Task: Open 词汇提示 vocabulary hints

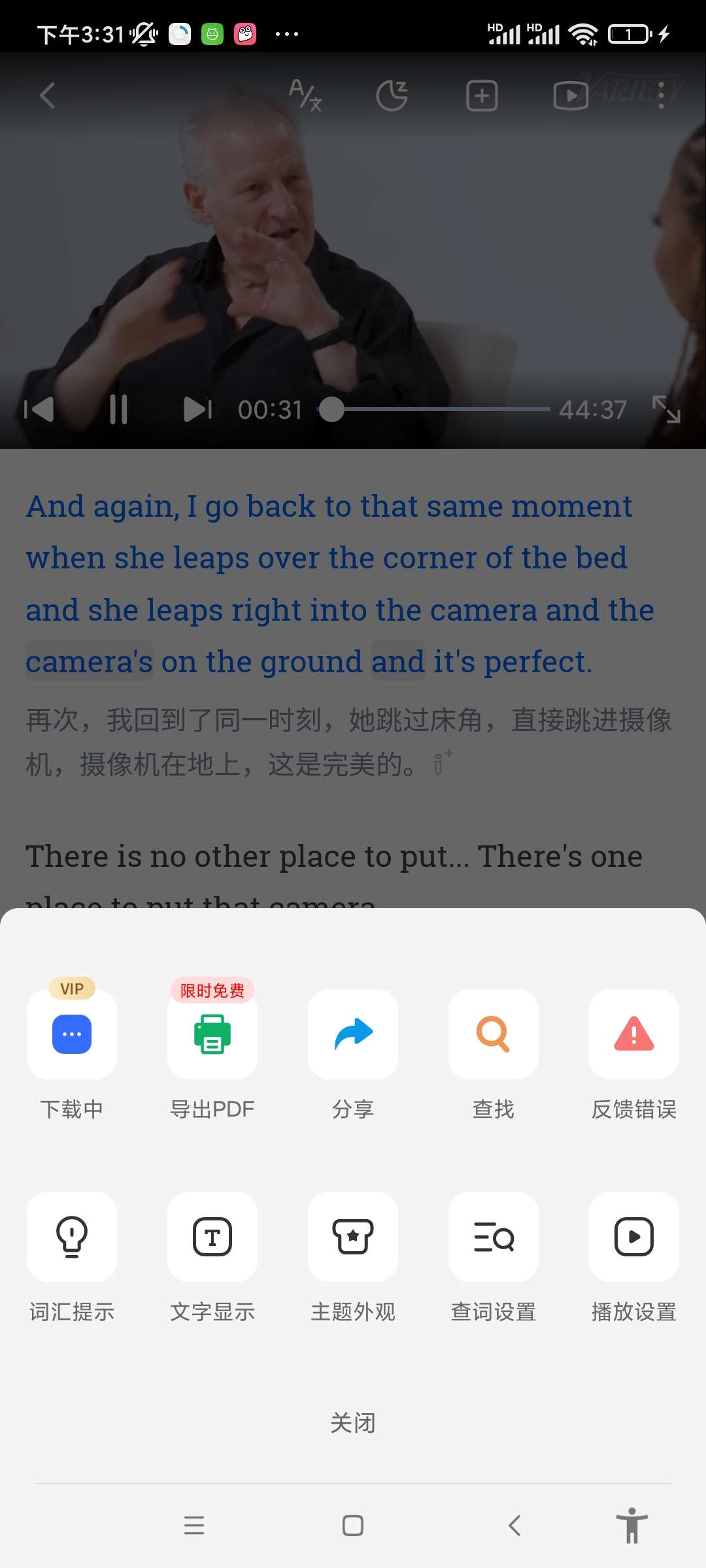Action: (72, 1237)
